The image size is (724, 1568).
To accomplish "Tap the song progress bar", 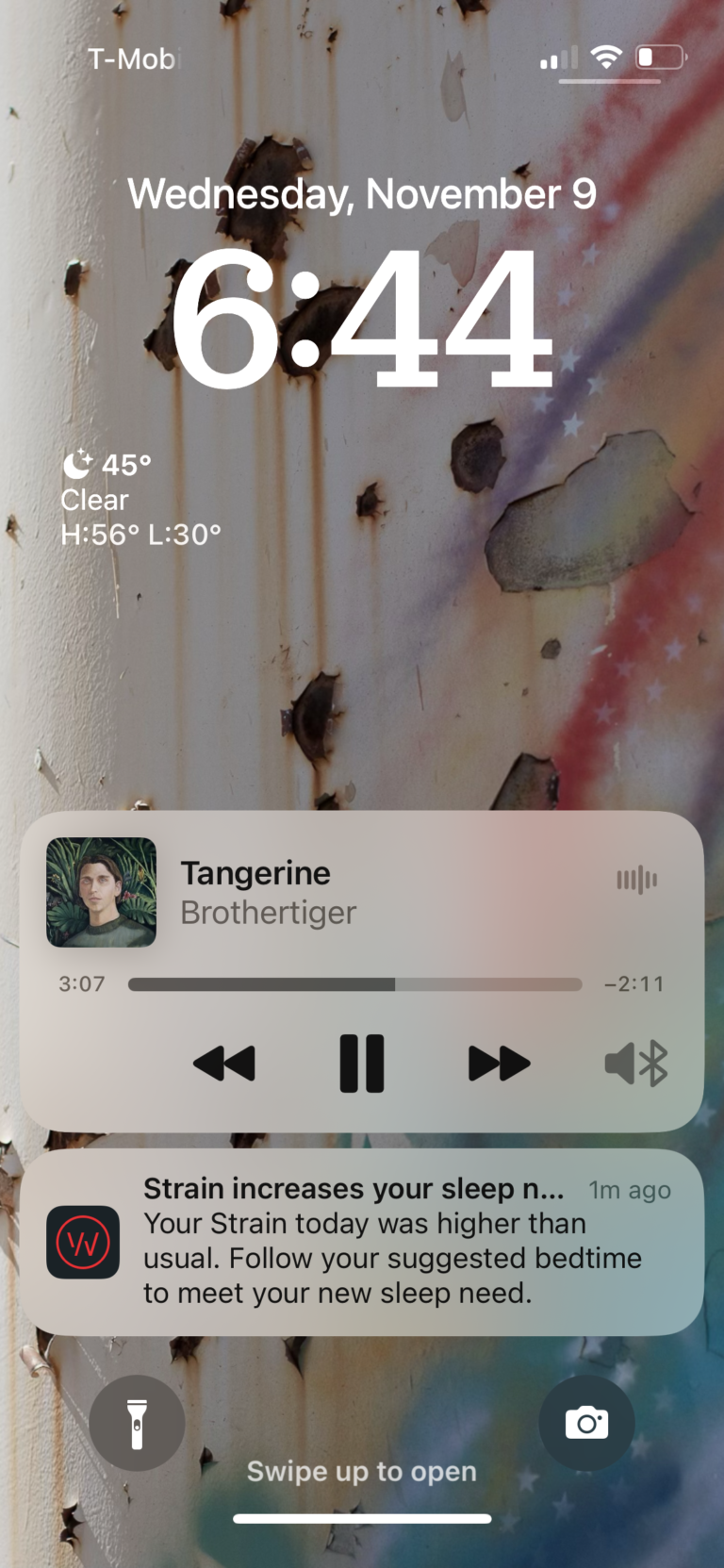I will pos(354,984).
